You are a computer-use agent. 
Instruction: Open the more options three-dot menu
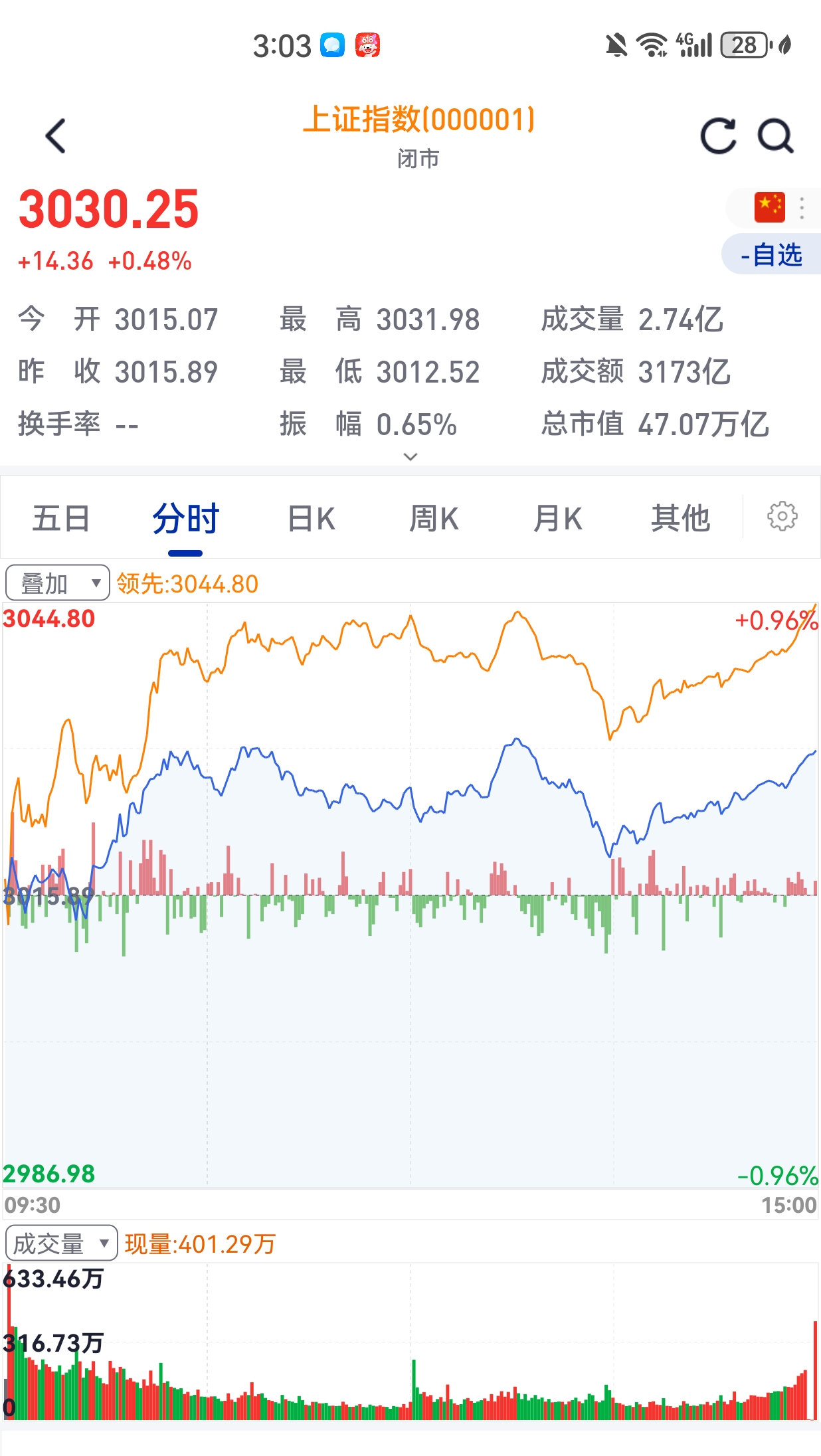pyautogui.click(x=802, y=207)
